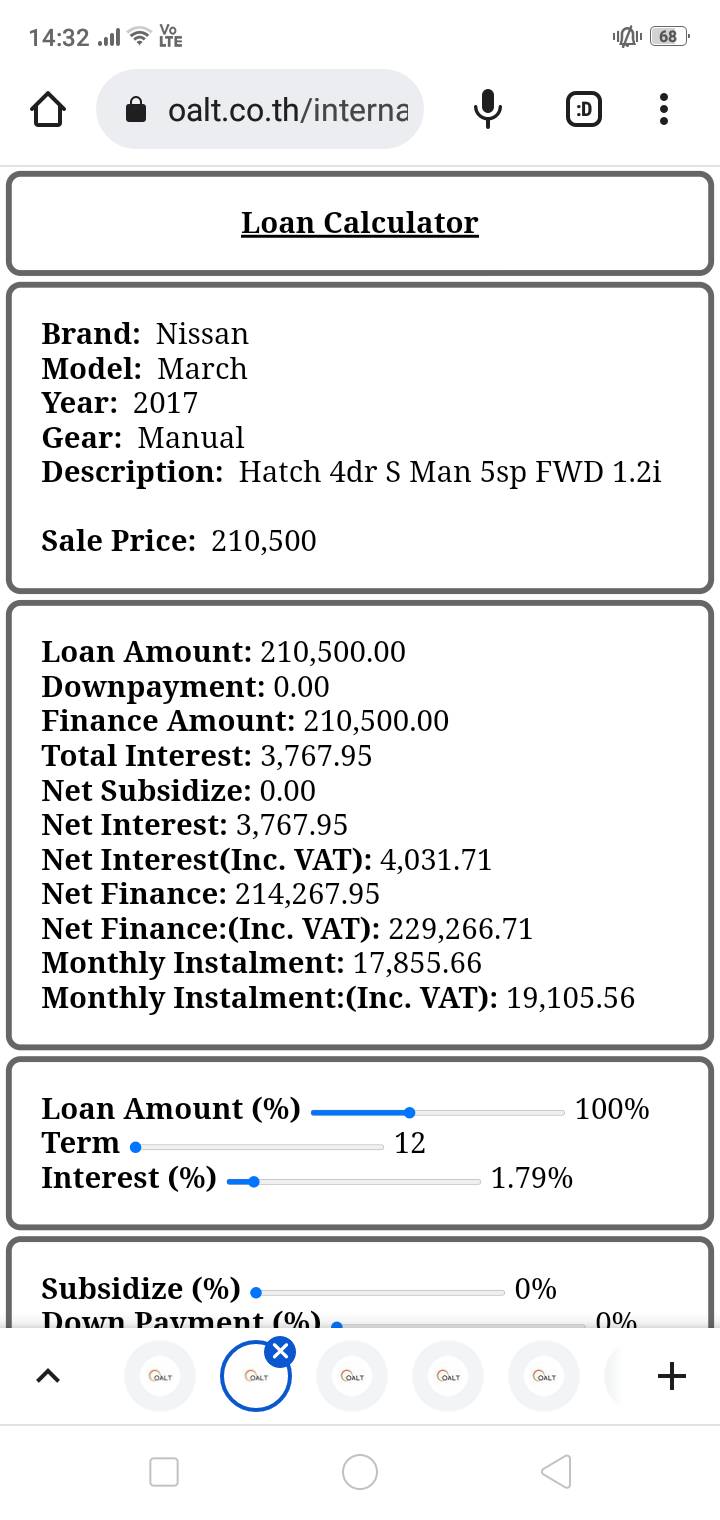This screenshot has height=1520, width=720.
Task: Adjust the Interest (%) slider
Action: point(254,1181)
